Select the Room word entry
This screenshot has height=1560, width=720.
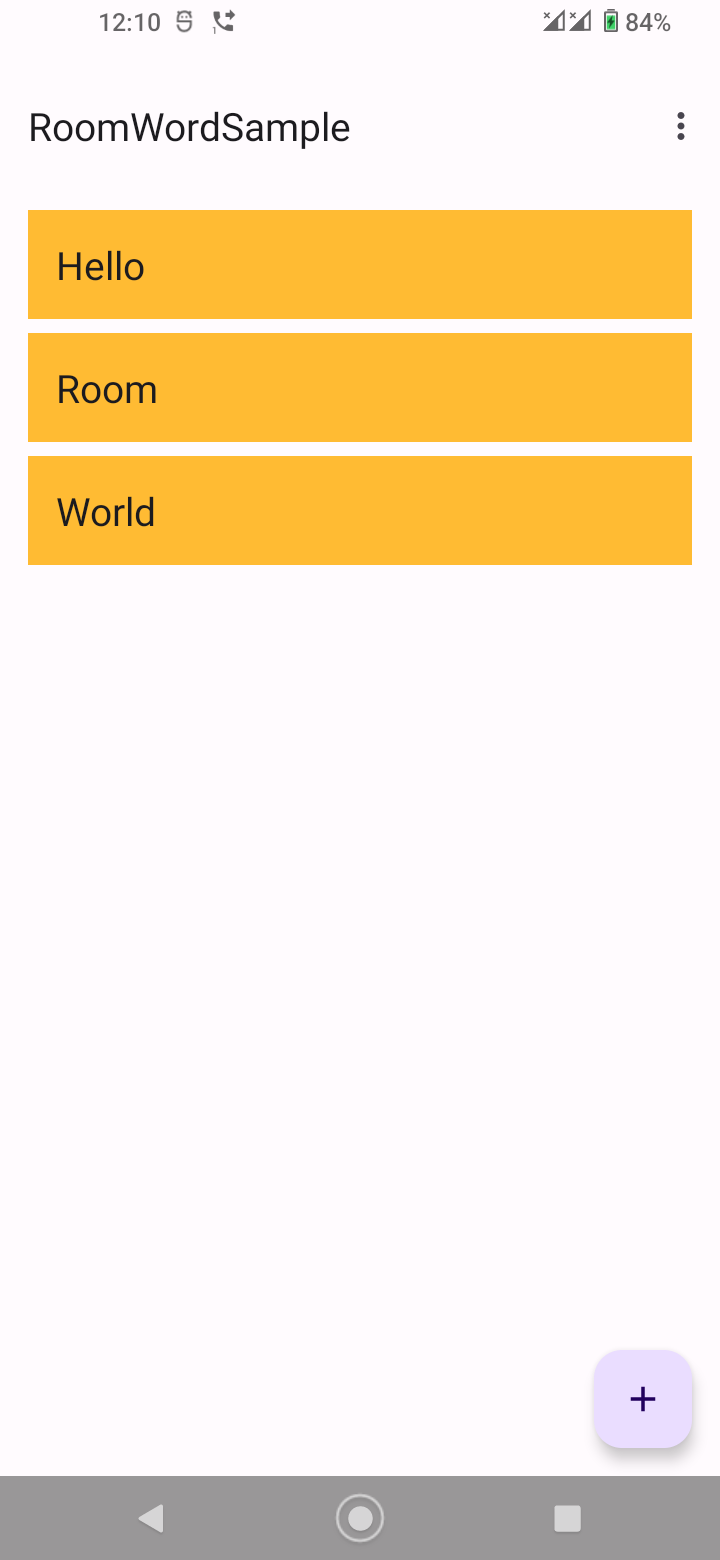(x=360, y=388)
